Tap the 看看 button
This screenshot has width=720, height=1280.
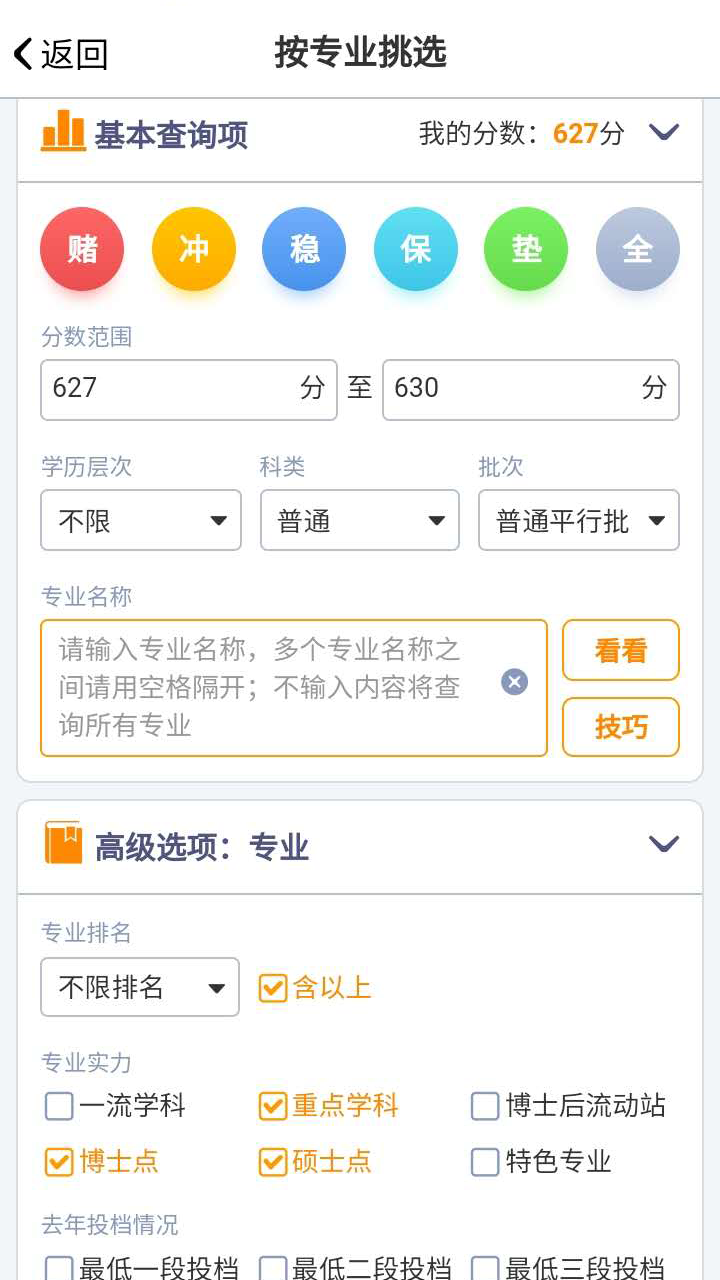click(x=621, y=651)
